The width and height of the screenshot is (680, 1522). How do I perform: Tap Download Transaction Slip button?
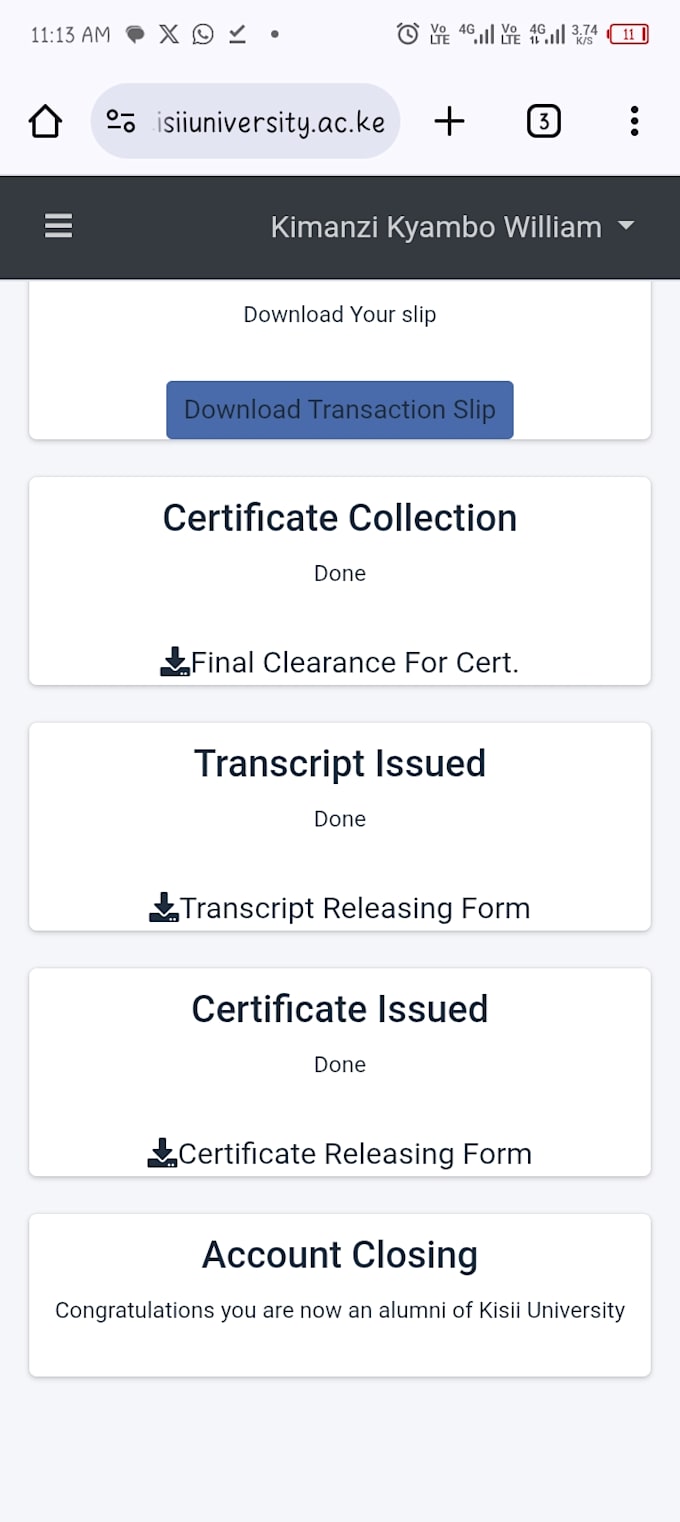pyautogui.click(x=340, y=410)
